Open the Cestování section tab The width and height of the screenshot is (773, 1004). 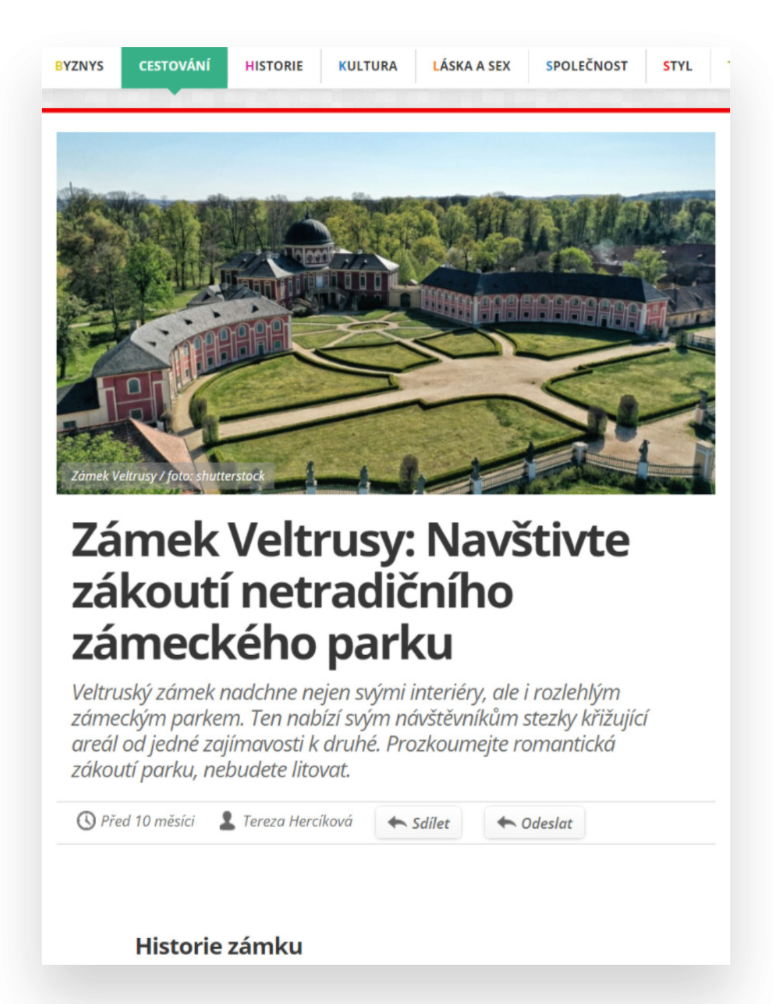click(174, 66)
